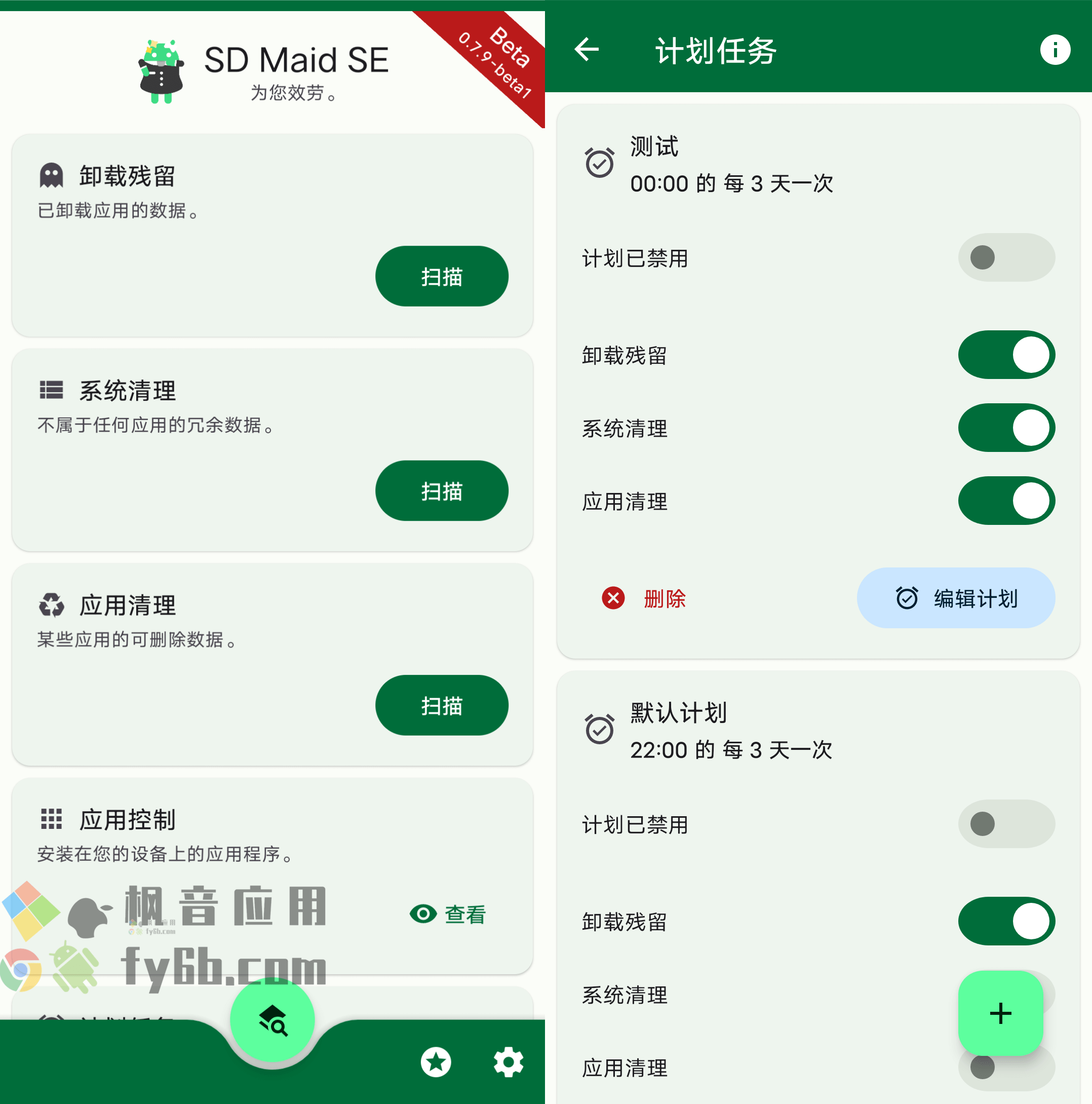Tap the main scan floating button
This screenshot has height=1104, width=1092.
tap(272, 1020)
